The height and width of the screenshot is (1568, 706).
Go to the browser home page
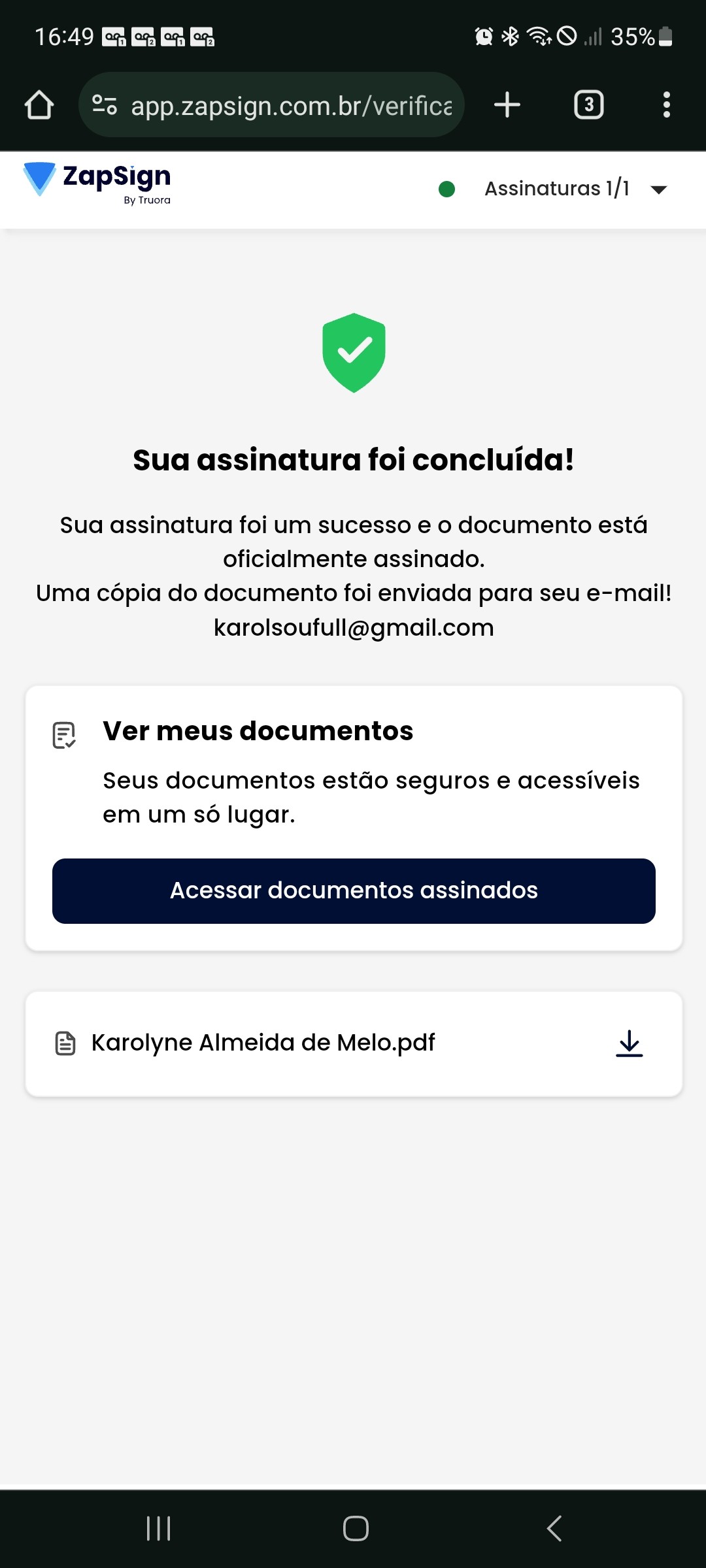pyautogui.click(x=39, y=105)
